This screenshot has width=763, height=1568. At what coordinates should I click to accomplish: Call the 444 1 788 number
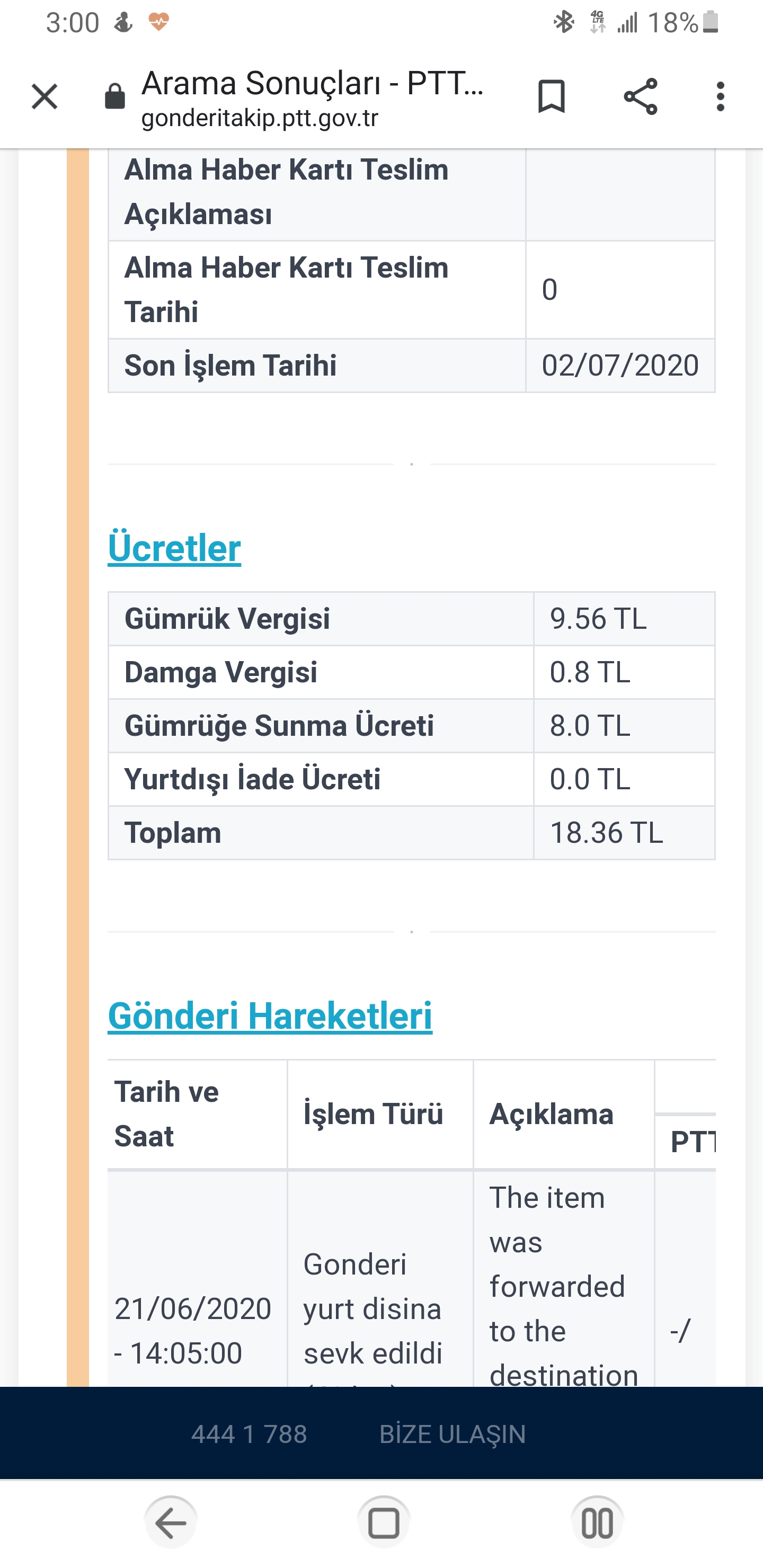coord(249,1434)
